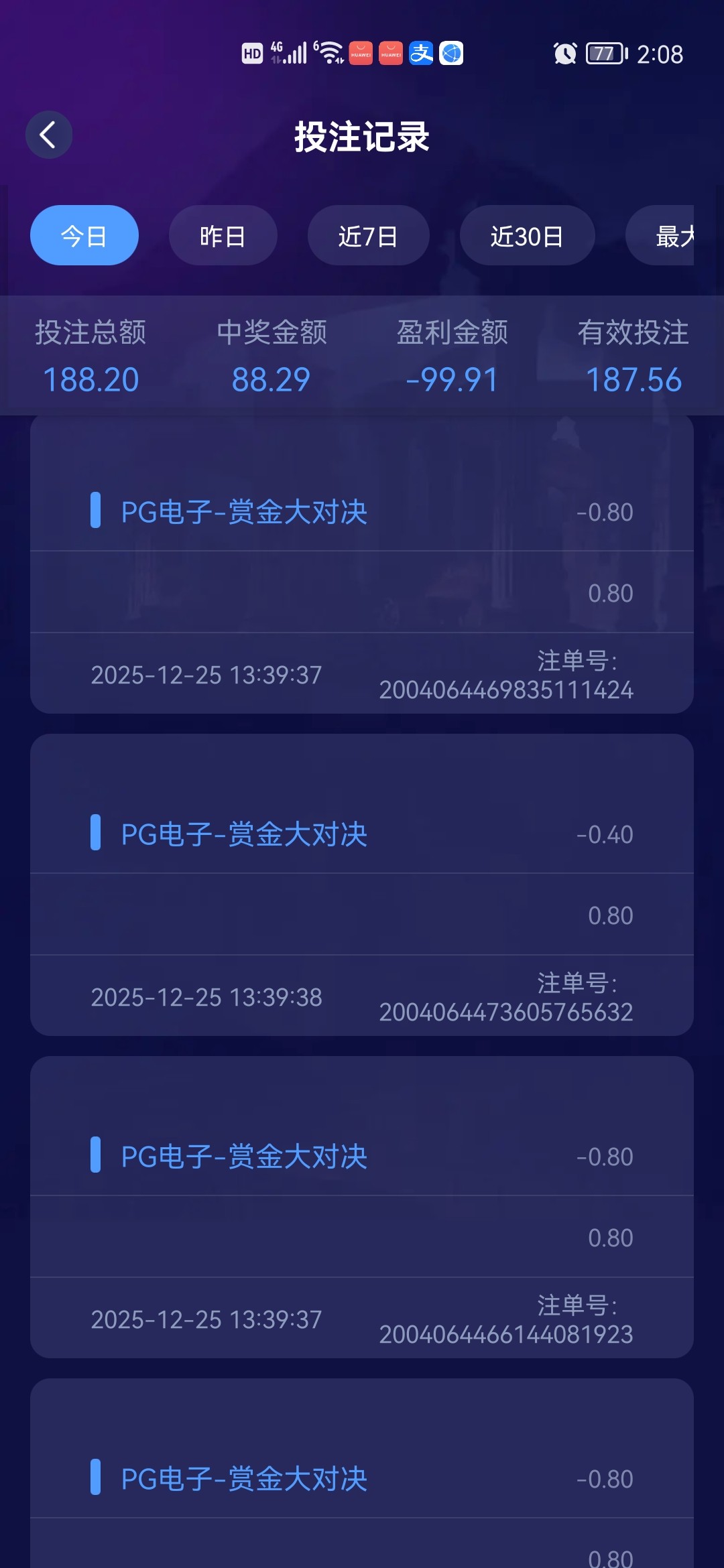Switch to the 近30日 filter tab
Viewport: 724px width, 1568px height.
click(527, 235)
